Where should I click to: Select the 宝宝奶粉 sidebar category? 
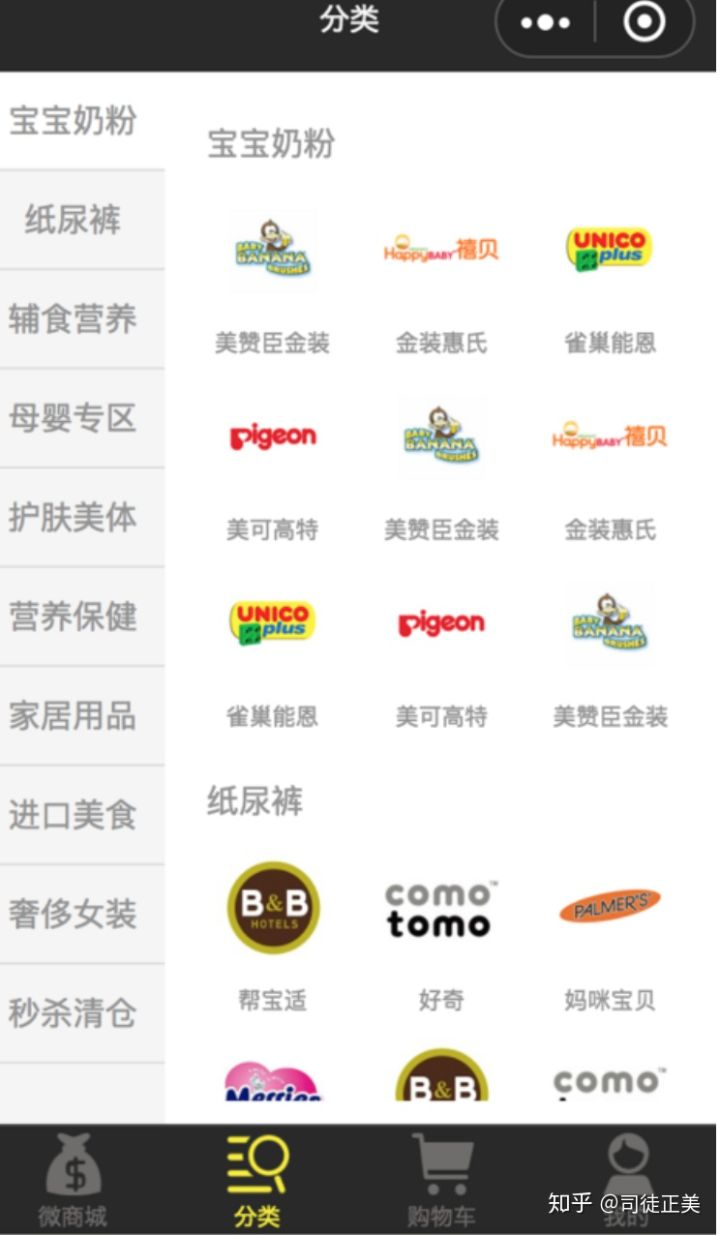pyautogui.click(x=73, y=121)
